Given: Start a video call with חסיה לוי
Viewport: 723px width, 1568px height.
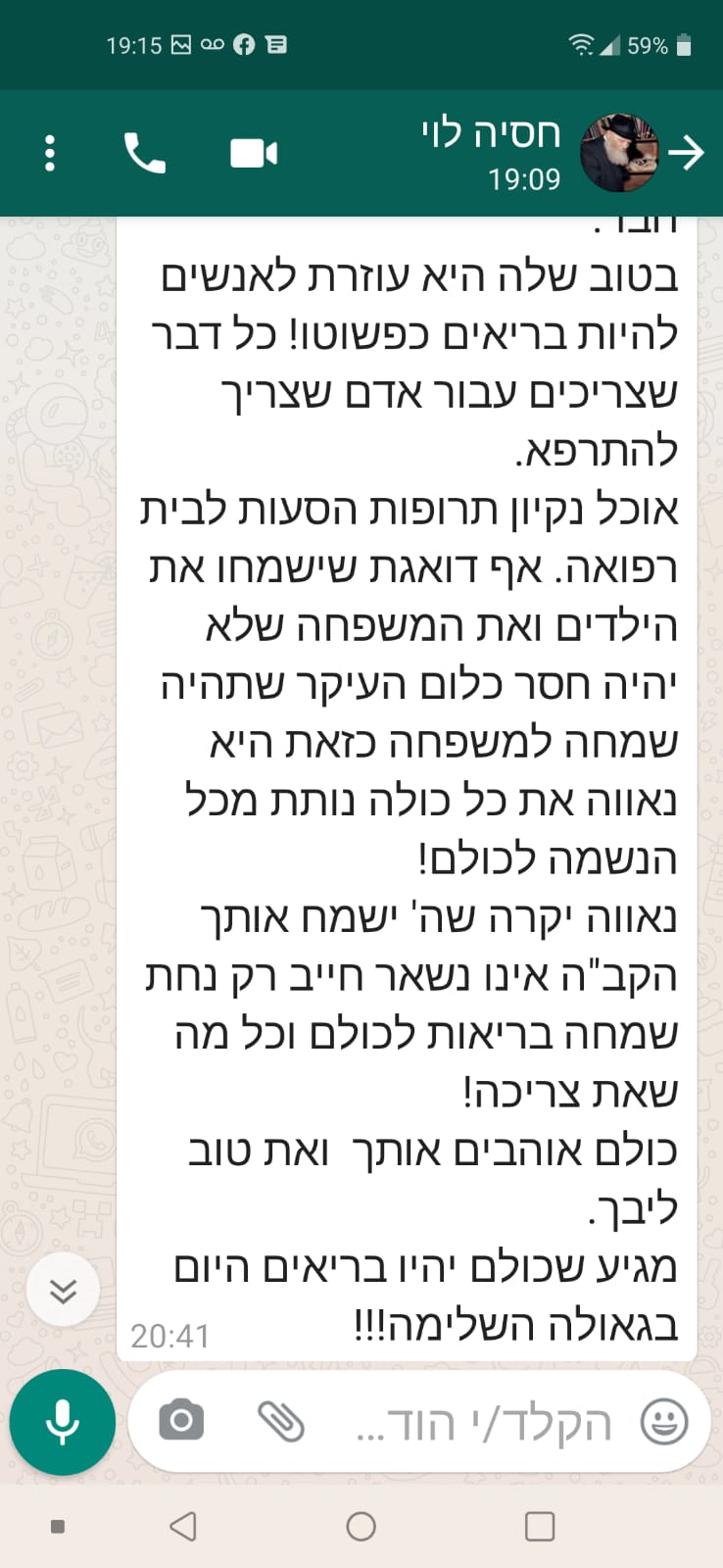Looking at the screenshot, I should [254, 154].
